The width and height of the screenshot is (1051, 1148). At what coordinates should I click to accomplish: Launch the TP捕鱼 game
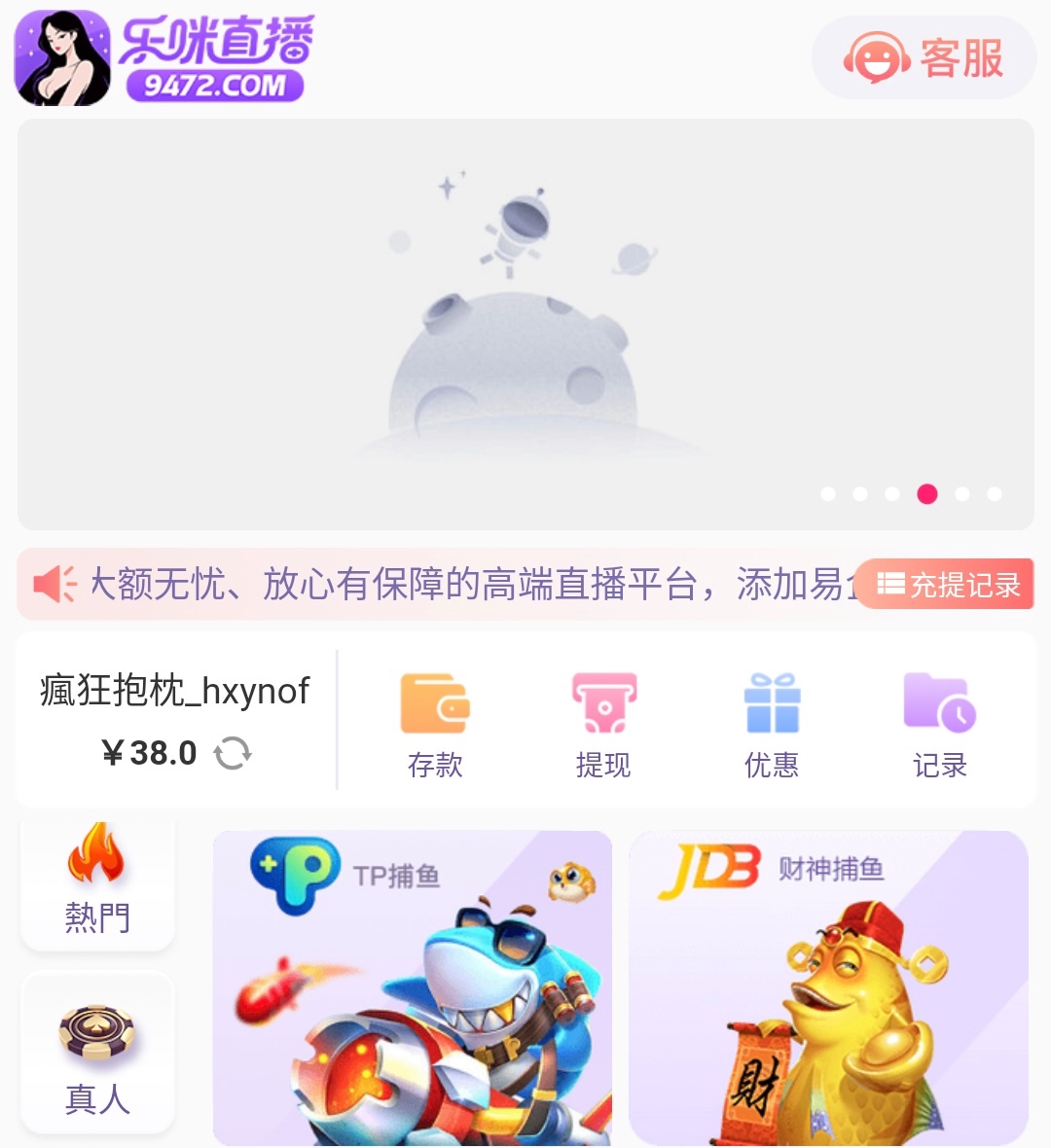[412, 987]
